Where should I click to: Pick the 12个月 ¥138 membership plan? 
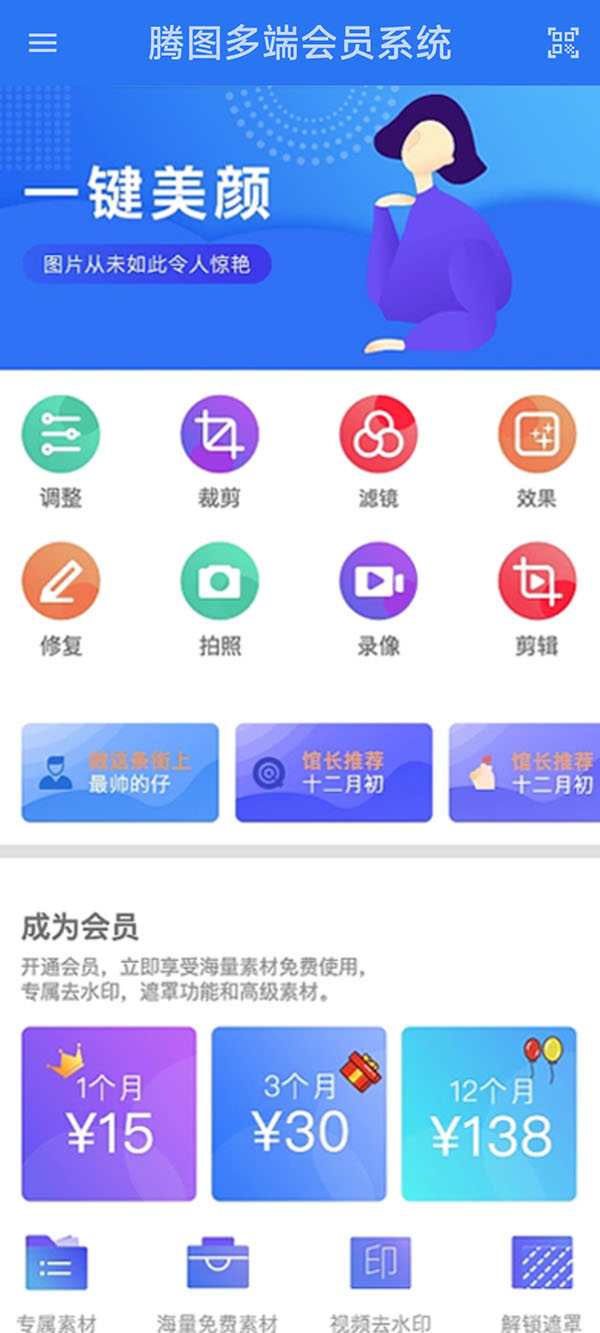point(489,1113)
